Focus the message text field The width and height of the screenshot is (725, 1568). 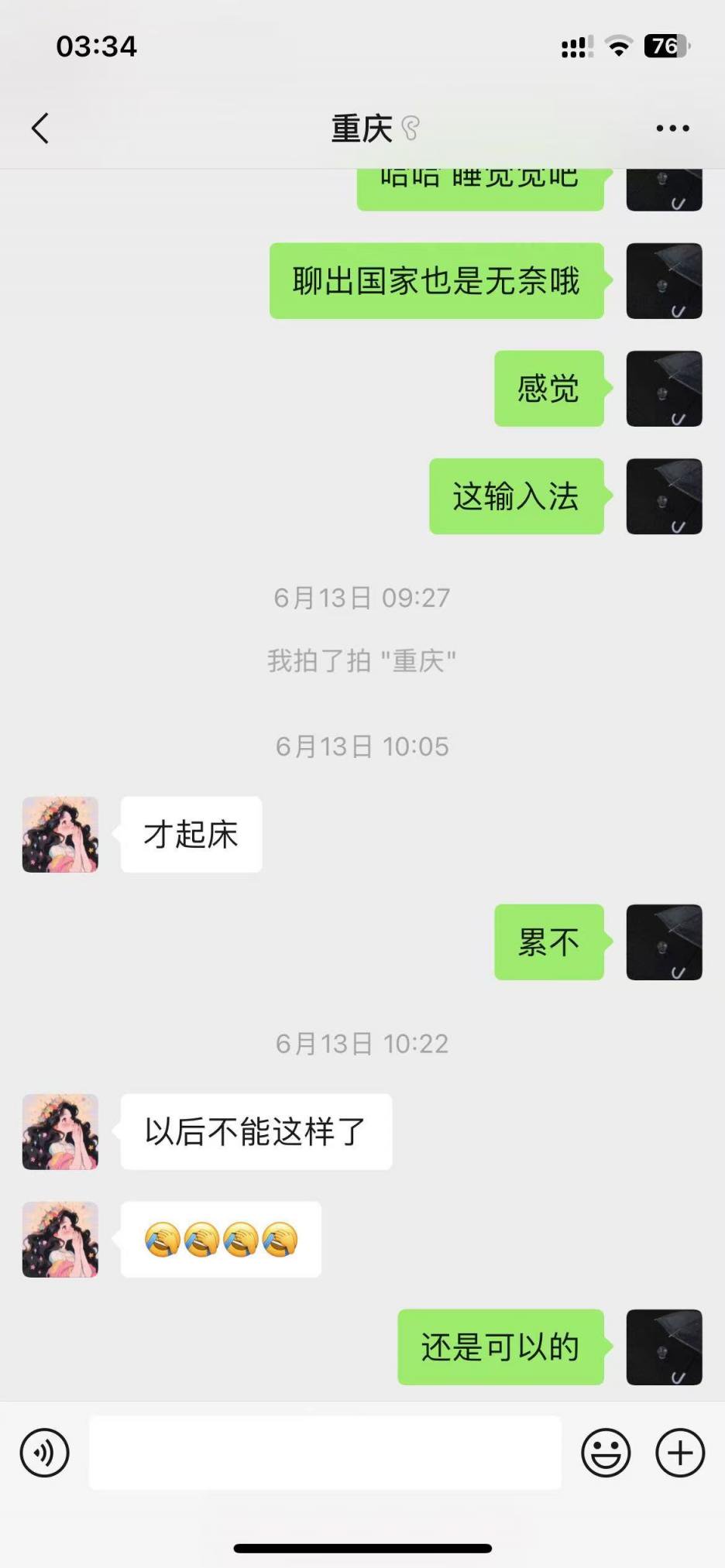pos(325,1453)
